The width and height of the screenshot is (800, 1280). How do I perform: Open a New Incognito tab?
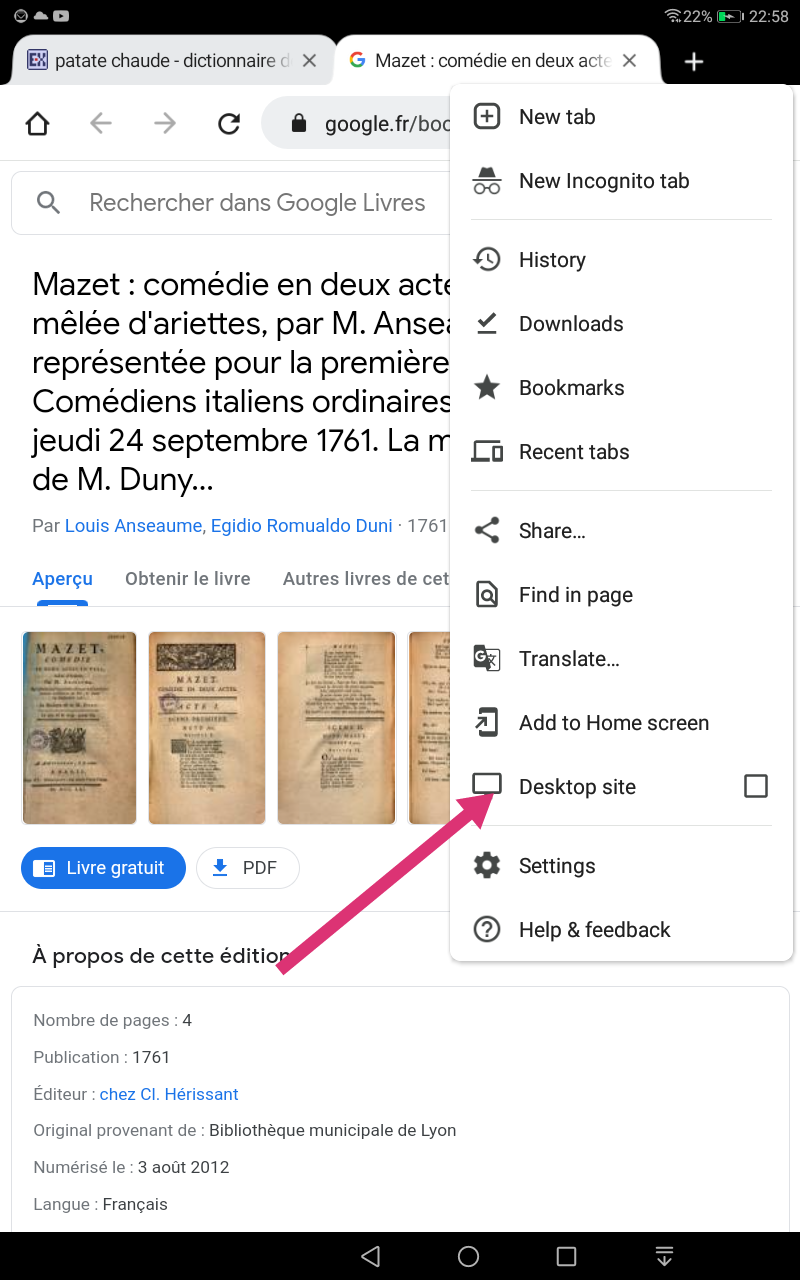(x=603, y=181)
